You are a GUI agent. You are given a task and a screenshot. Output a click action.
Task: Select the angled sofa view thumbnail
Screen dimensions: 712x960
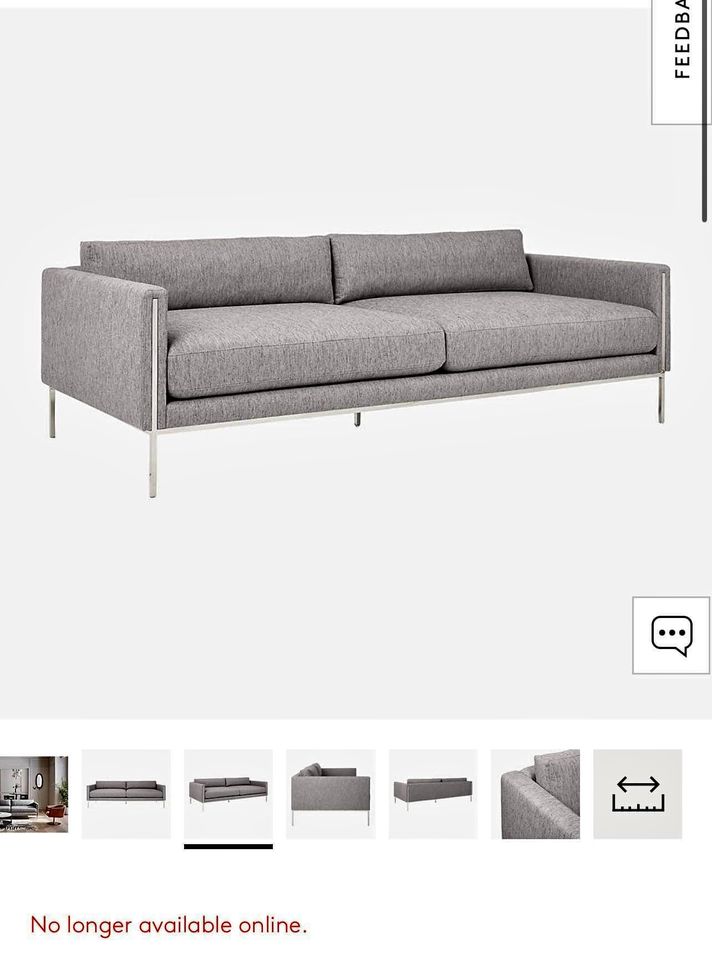[x=228, y=794]
